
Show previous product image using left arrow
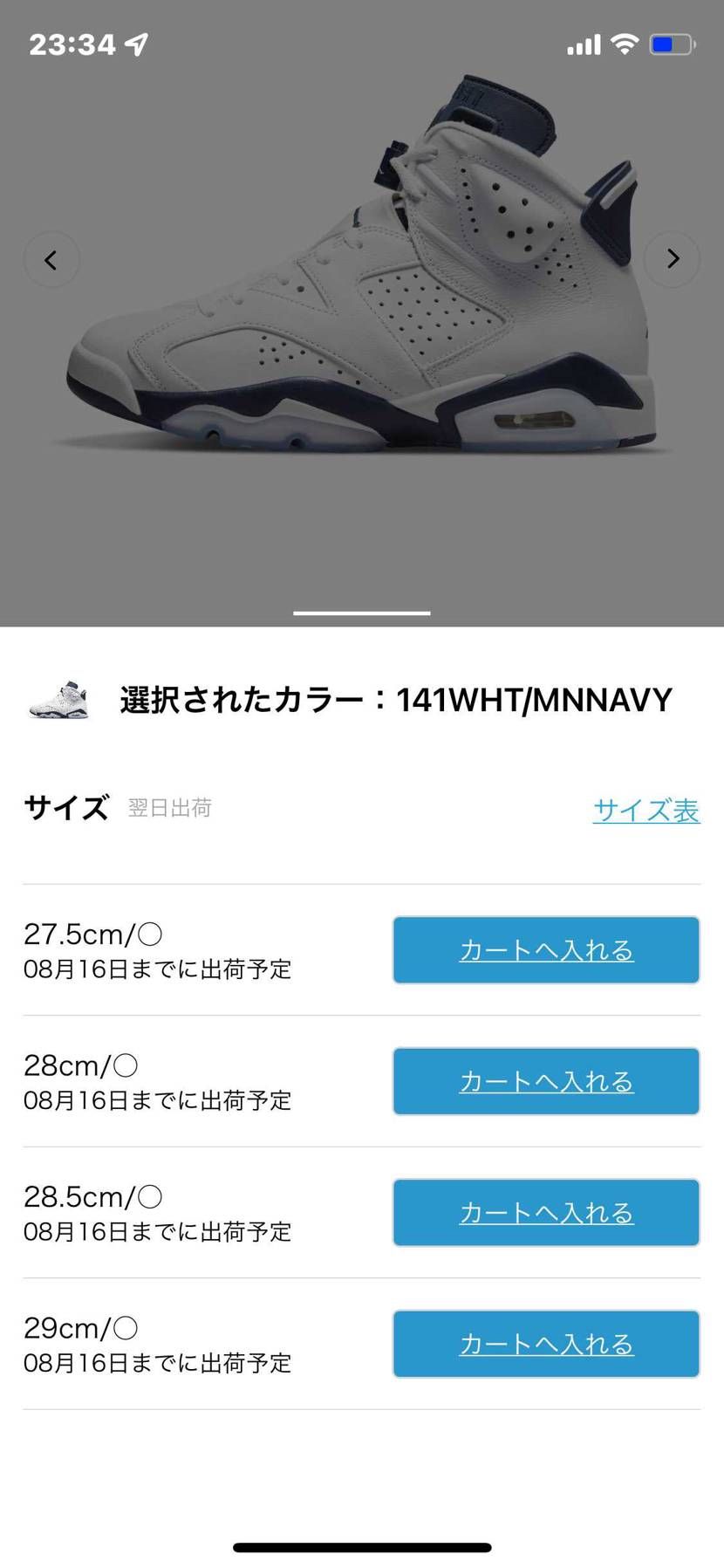click(x=51, y=259)
